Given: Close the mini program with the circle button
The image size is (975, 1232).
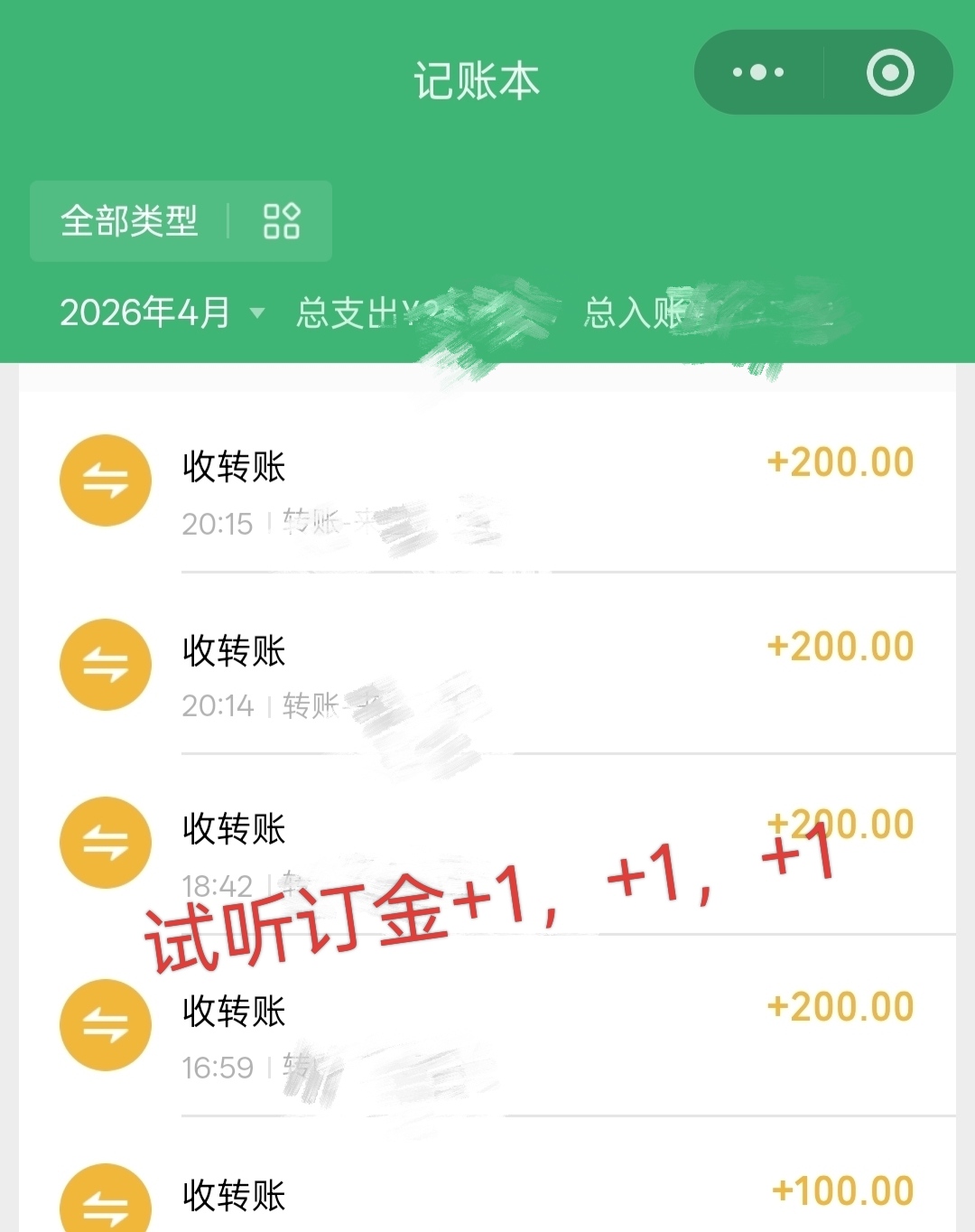Looking at the screenshot, I should [890, 72].
